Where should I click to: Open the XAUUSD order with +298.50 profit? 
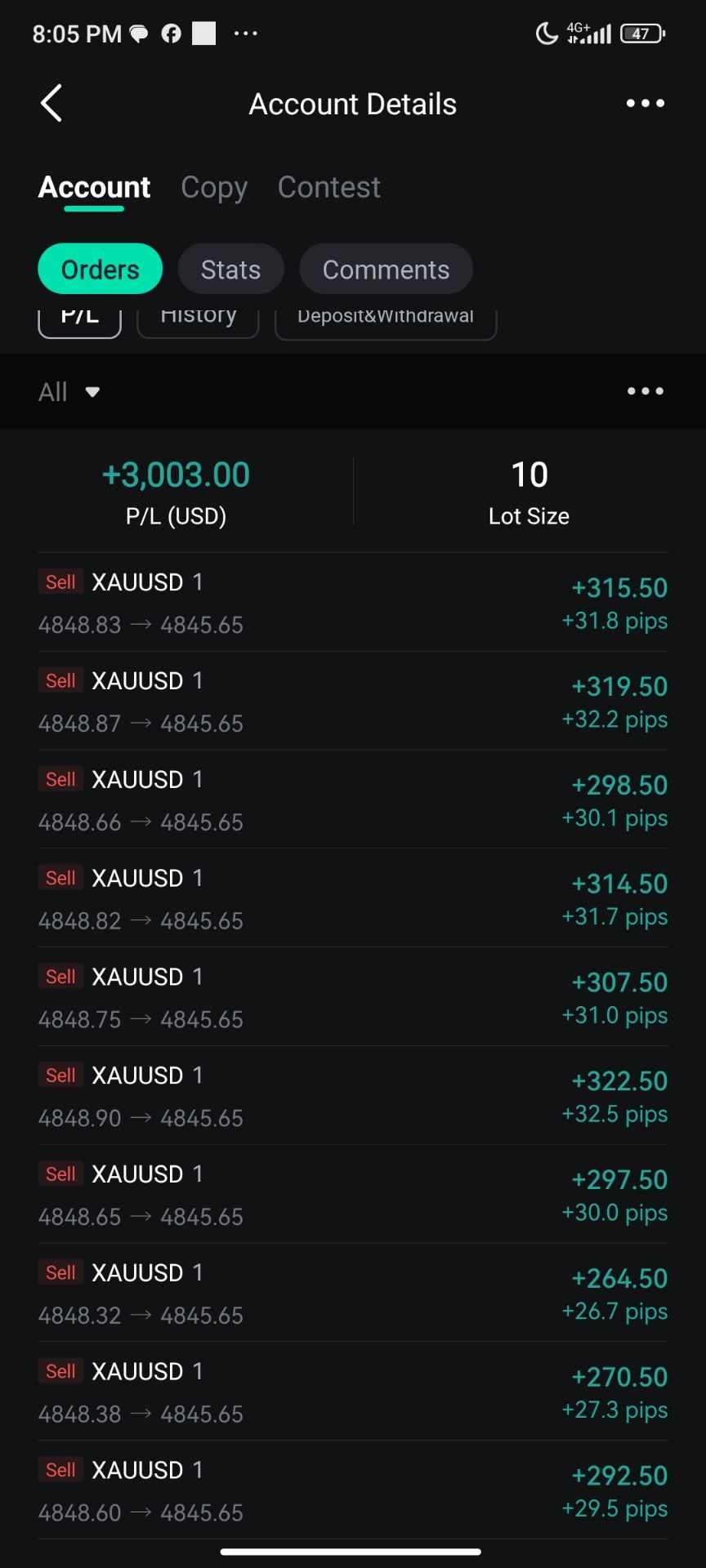point(352,800)
